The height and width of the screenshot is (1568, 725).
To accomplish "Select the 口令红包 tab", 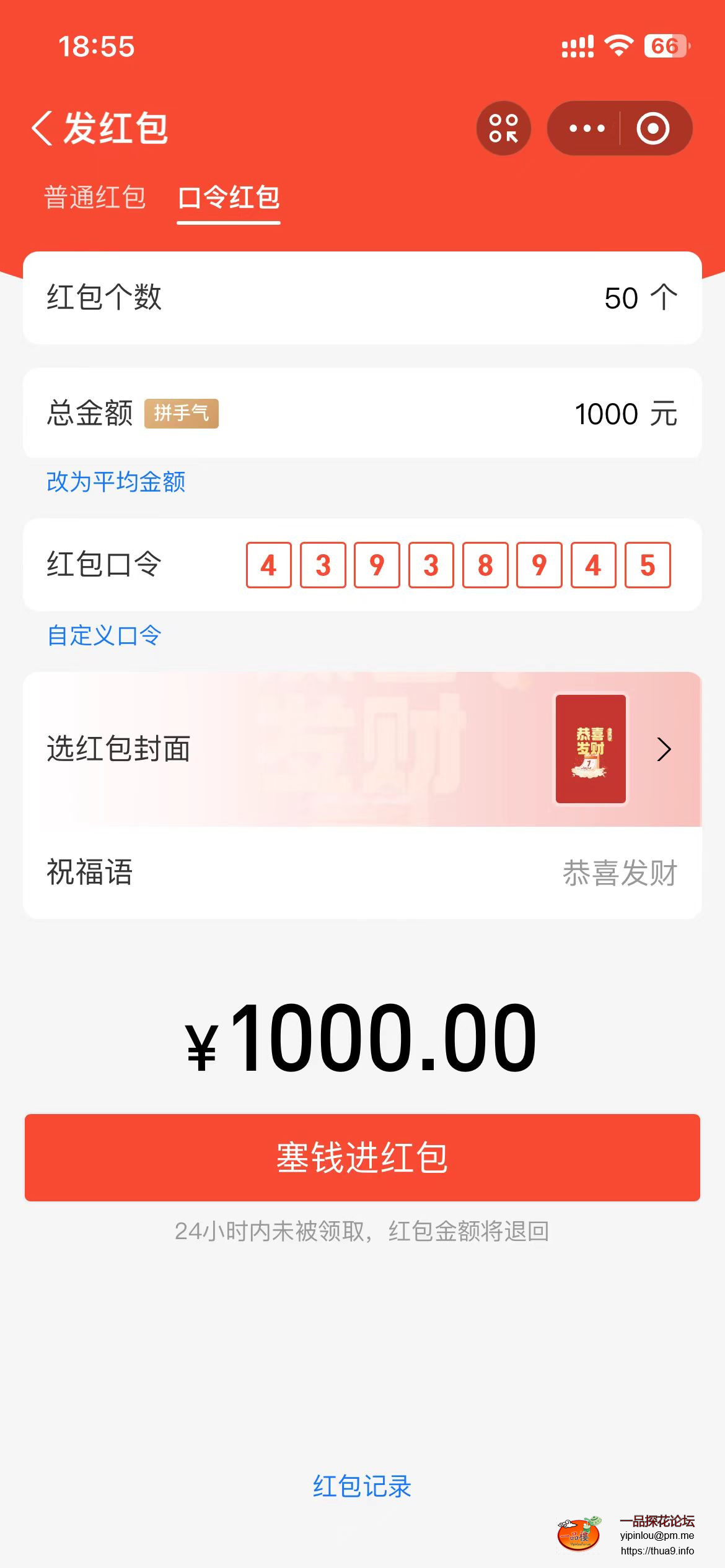I will pos(229,198).
